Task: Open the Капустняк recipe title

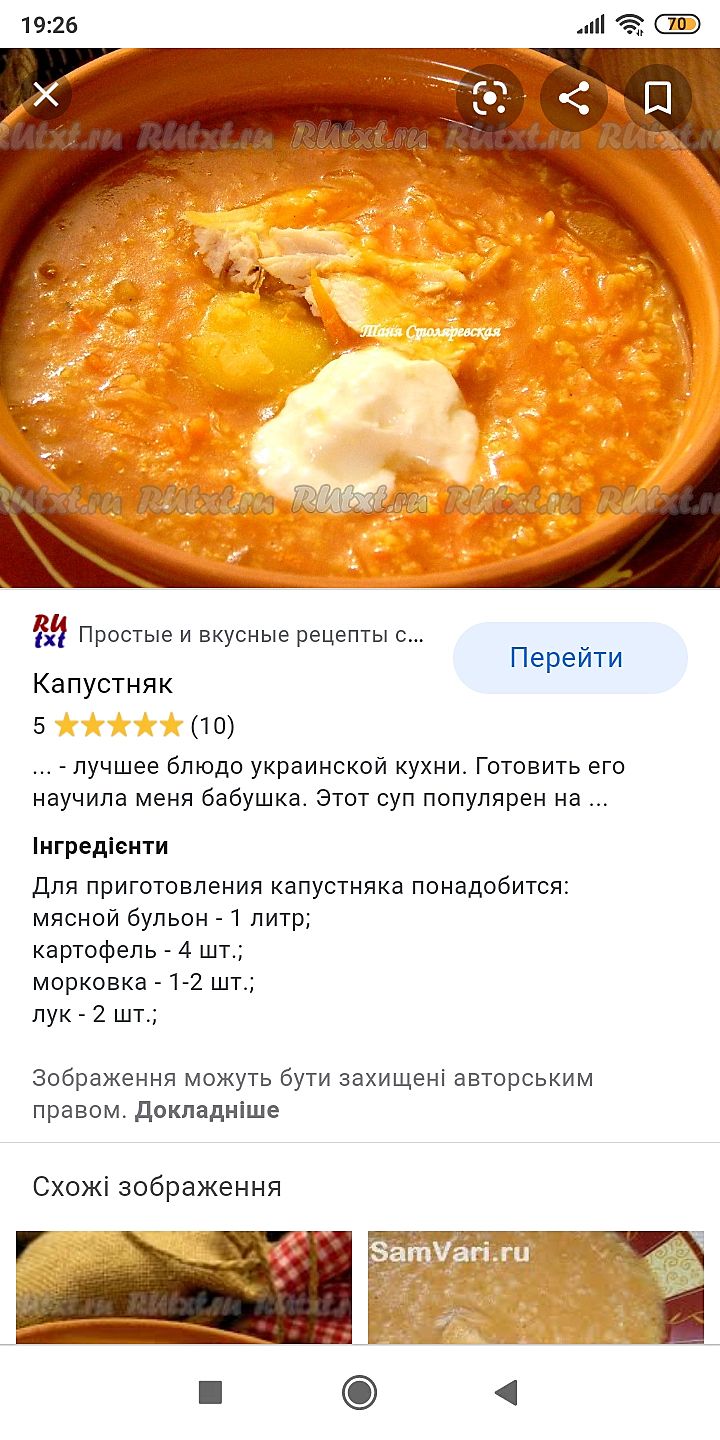Action: [103, 684]
